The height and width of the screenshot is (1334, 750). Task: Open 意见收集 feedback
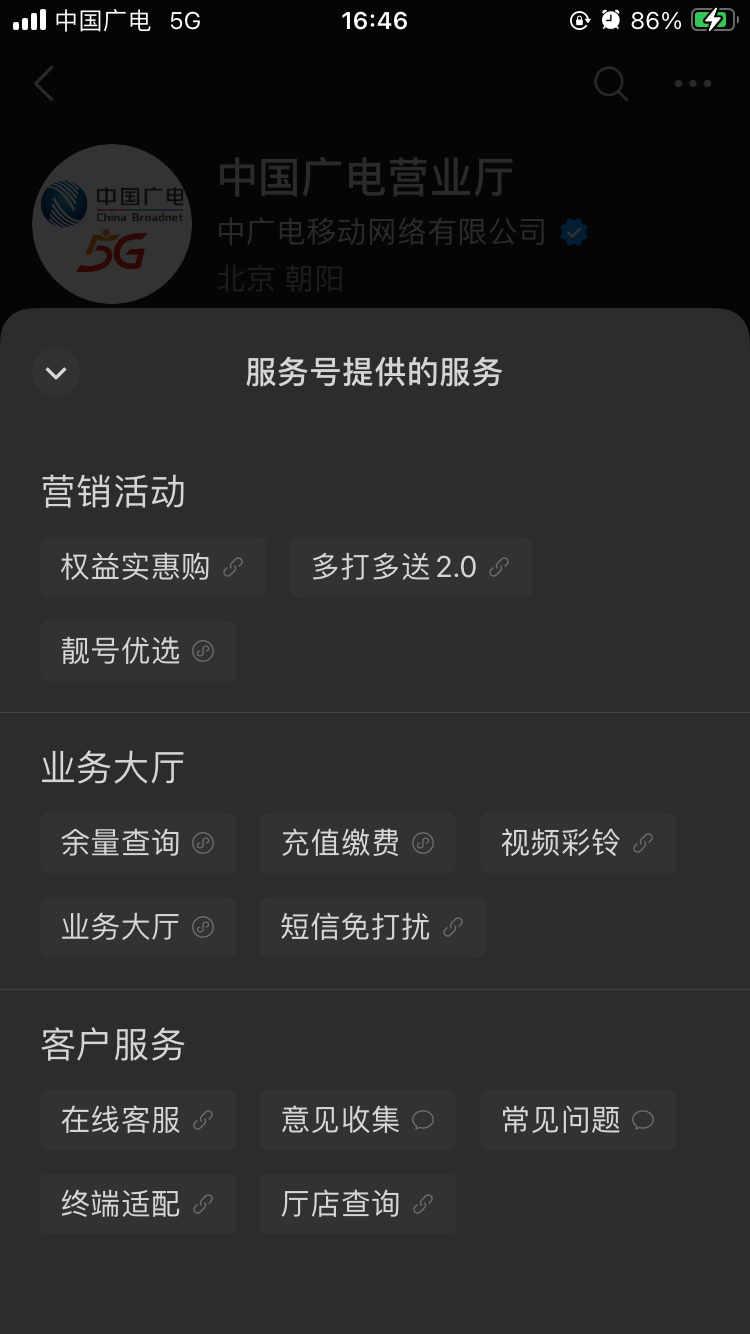(358, 1120)
